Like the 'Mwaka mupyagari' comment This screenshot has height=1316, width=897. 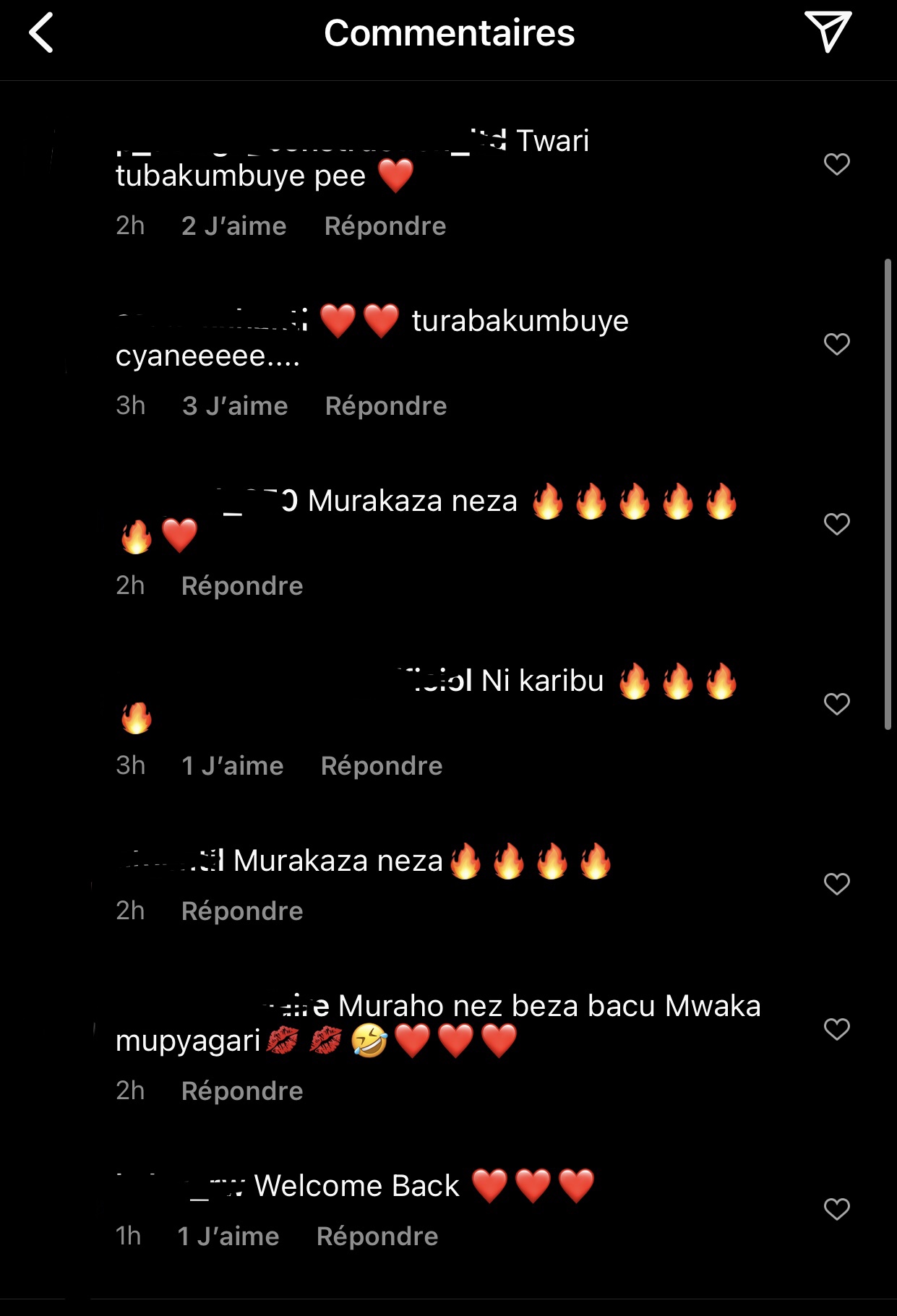coord(836,1028)
